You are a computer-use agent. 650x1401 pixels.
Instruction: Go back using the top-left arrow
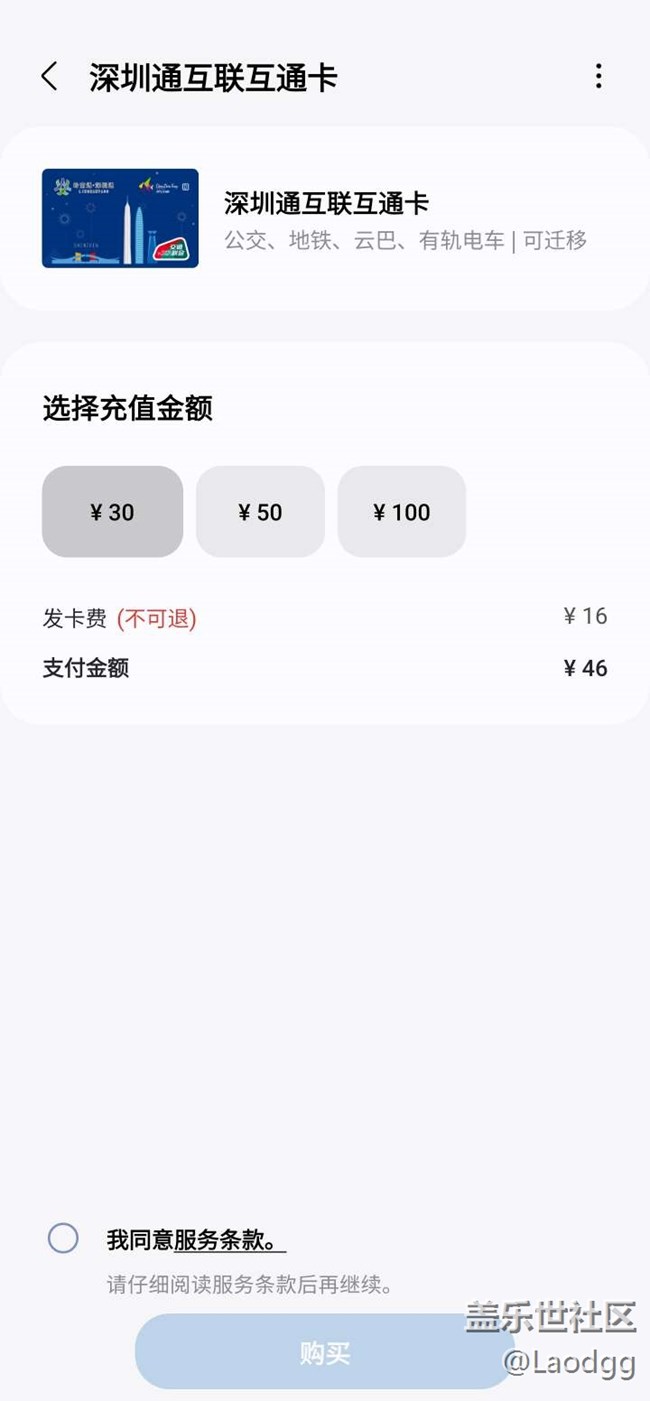pyautogui.click(x=49, y=77)
